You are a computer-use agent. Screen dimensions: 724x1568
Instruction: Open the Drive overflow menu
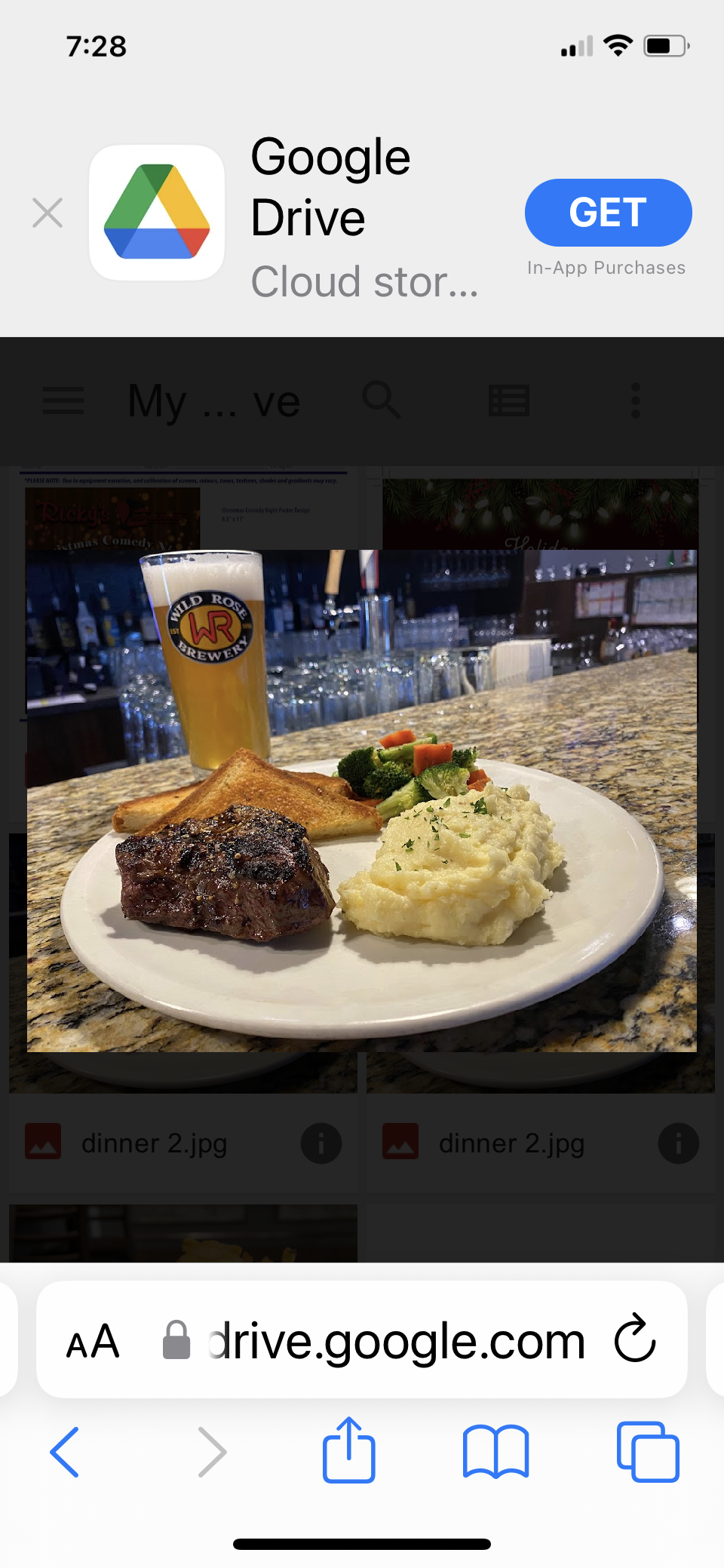click(635, 400)
